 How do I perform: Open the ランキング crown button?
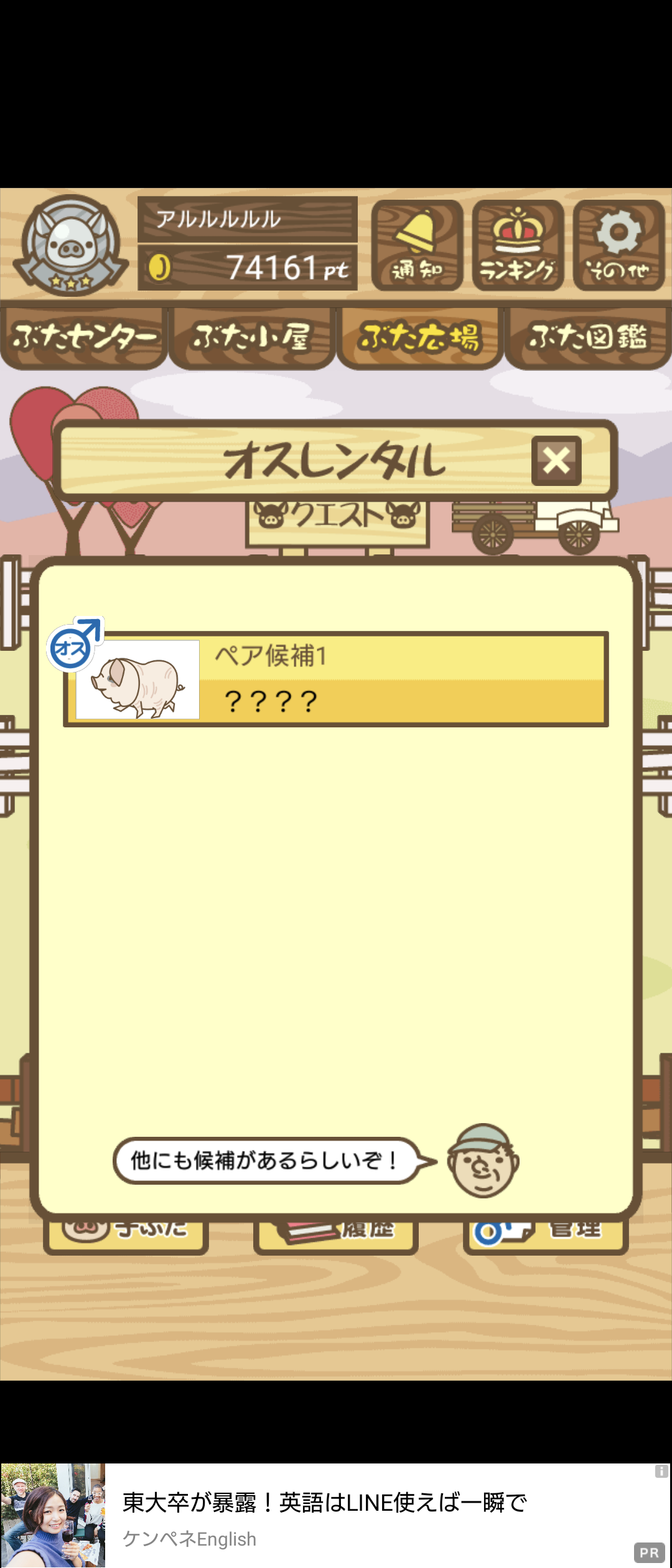(518, 245)
